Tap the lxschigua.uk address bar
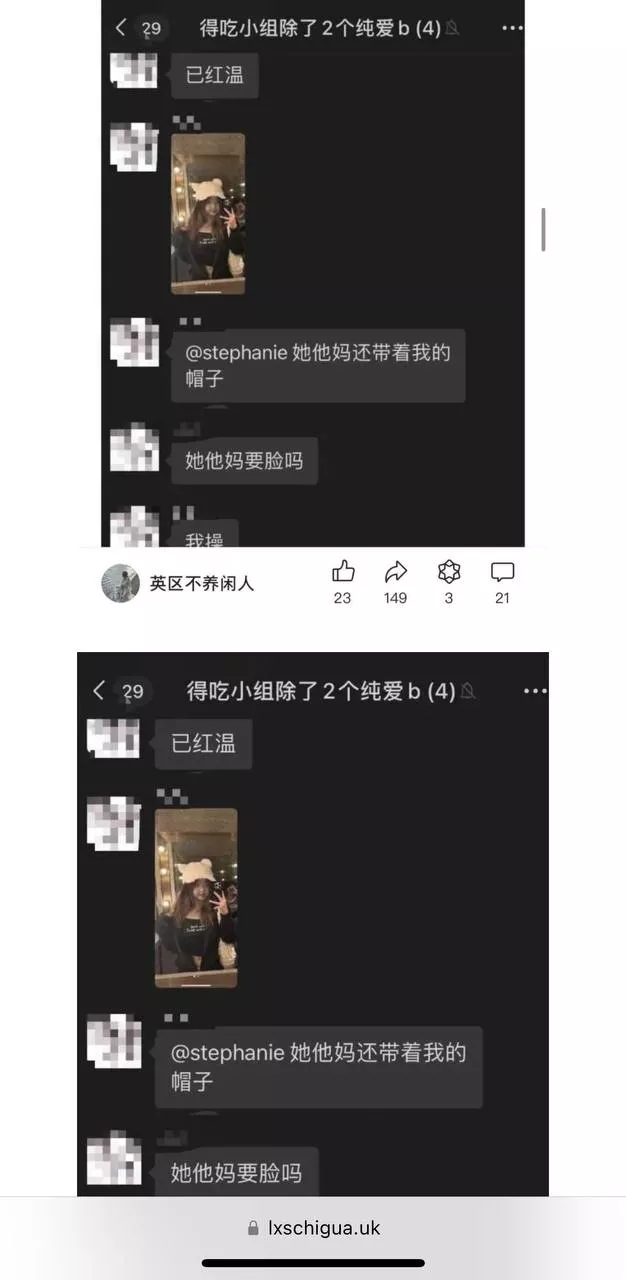The image size is (626, 1280). click(313, 1228)
